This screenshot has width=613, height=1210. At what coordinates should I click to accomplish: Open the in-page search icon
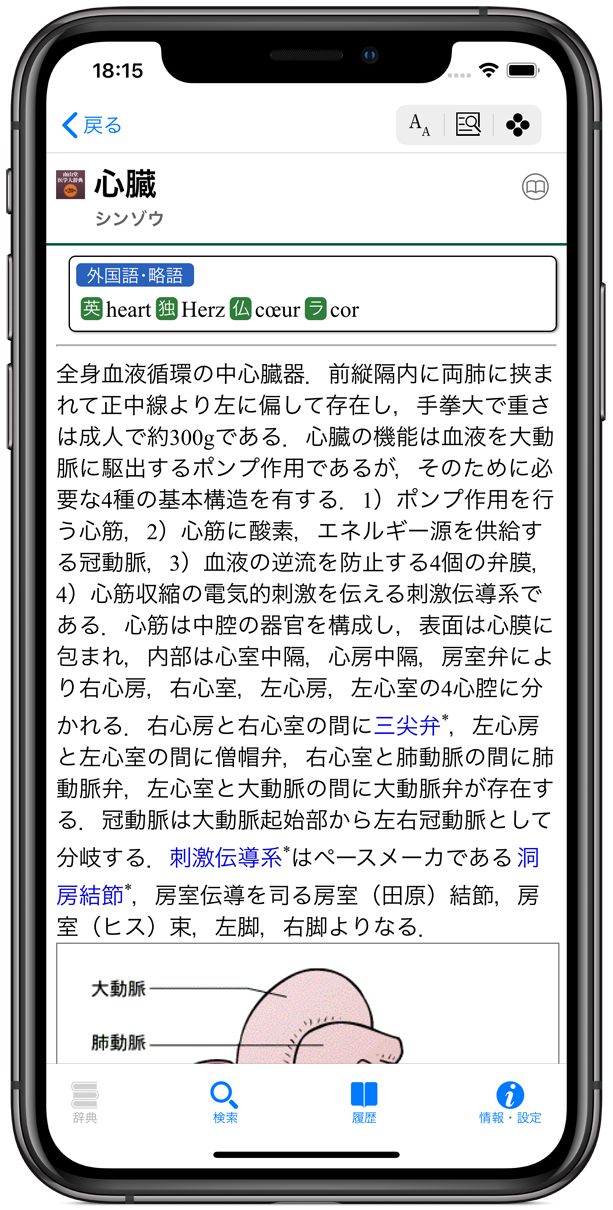468,125
